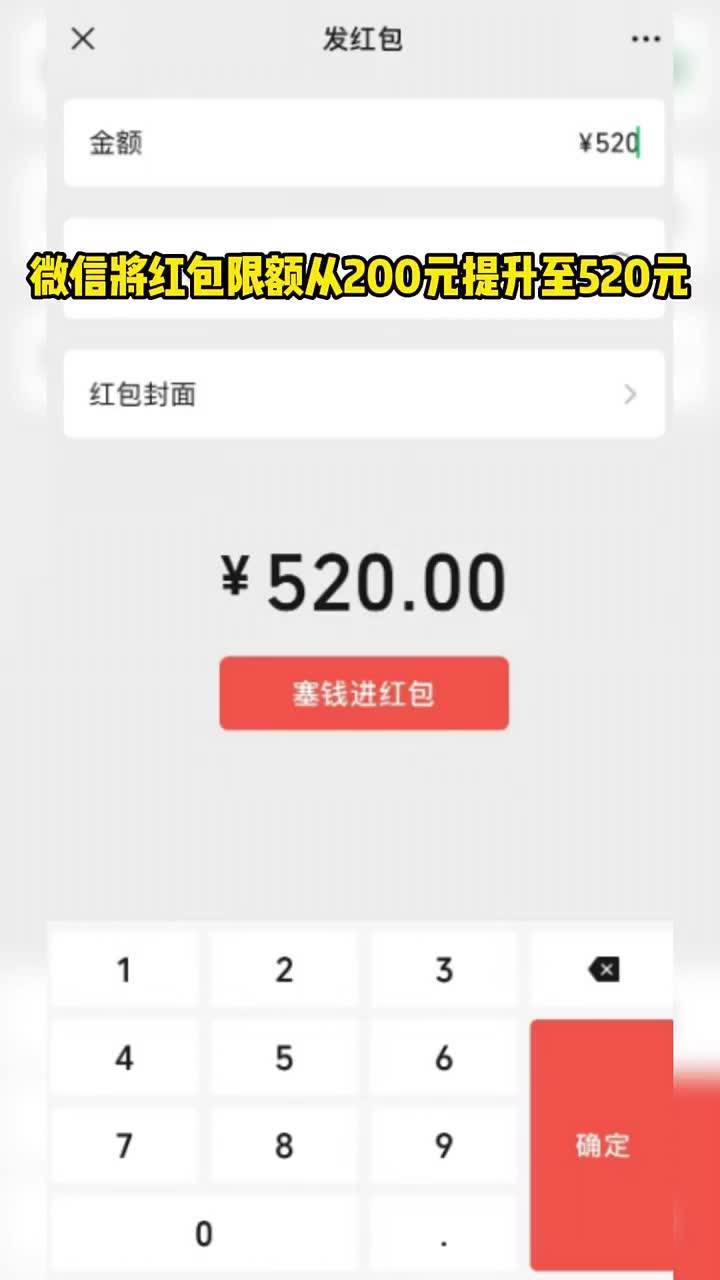Delete the last digit with backspace
The image size is (720, 1280).
point(602,969)
